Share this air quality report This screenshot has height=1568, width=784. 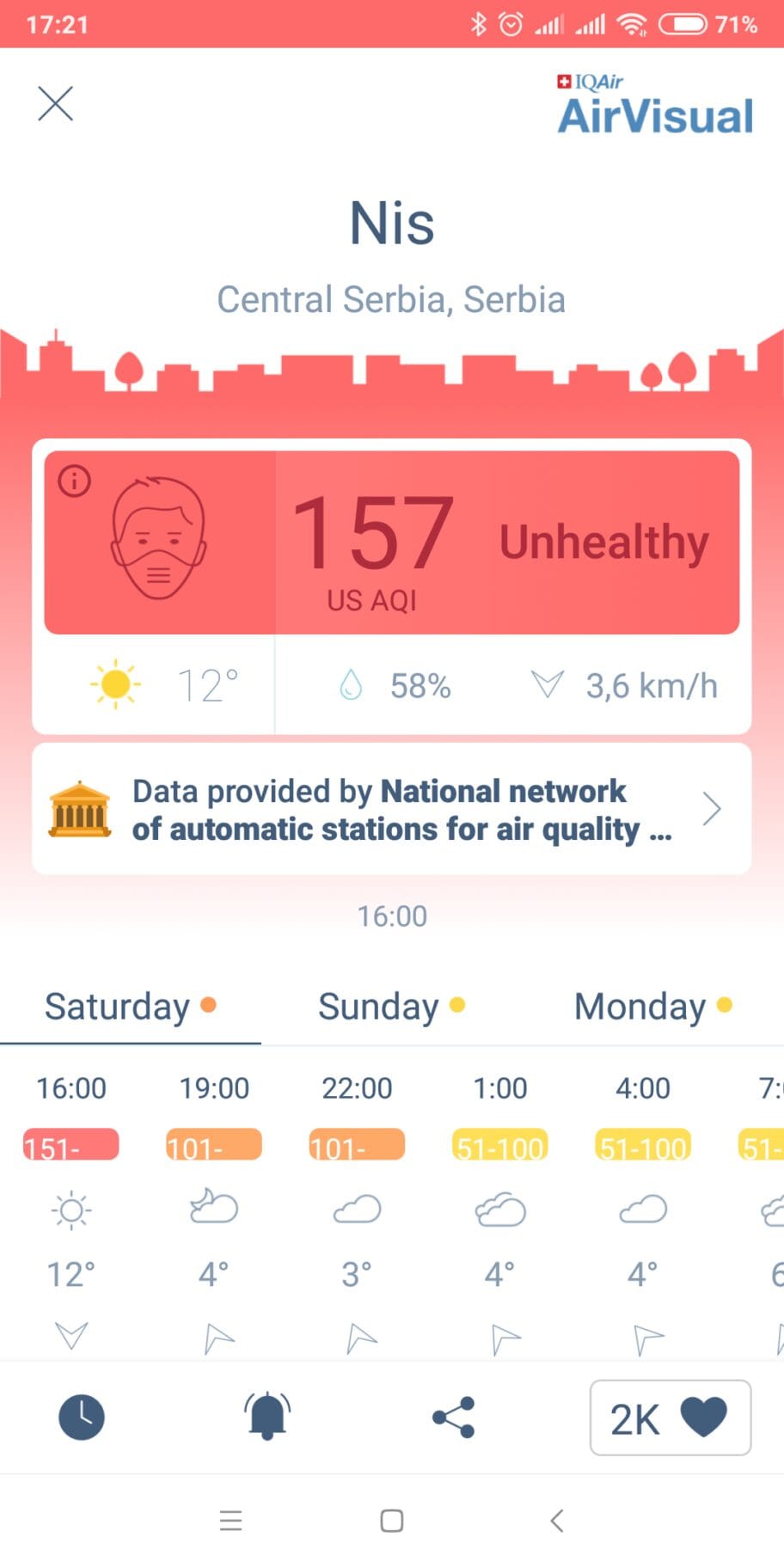[454, 1417]
